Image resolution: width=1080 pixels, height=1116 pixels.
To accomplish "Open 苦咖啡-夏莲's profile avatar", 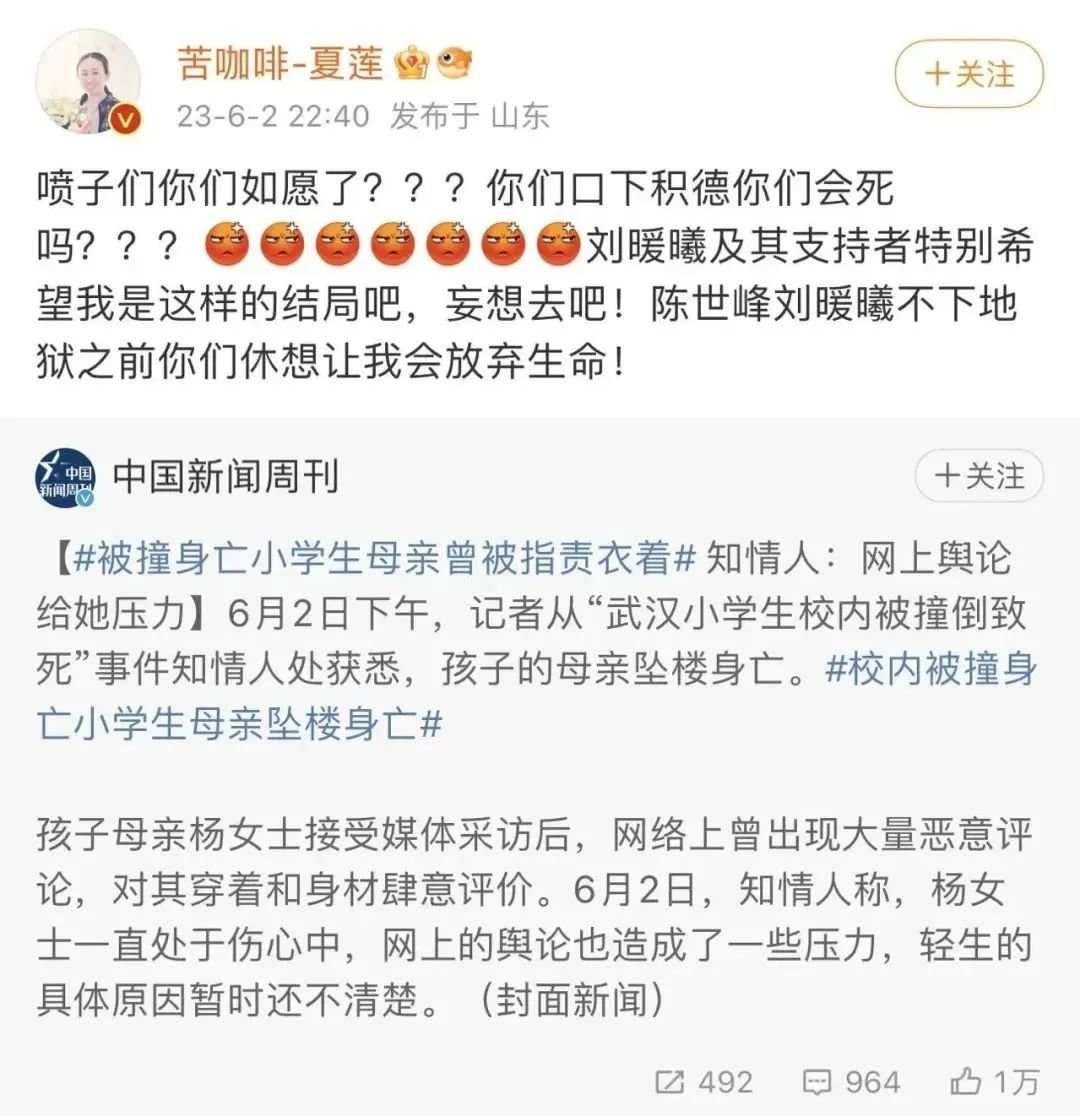I will point(88,82).
